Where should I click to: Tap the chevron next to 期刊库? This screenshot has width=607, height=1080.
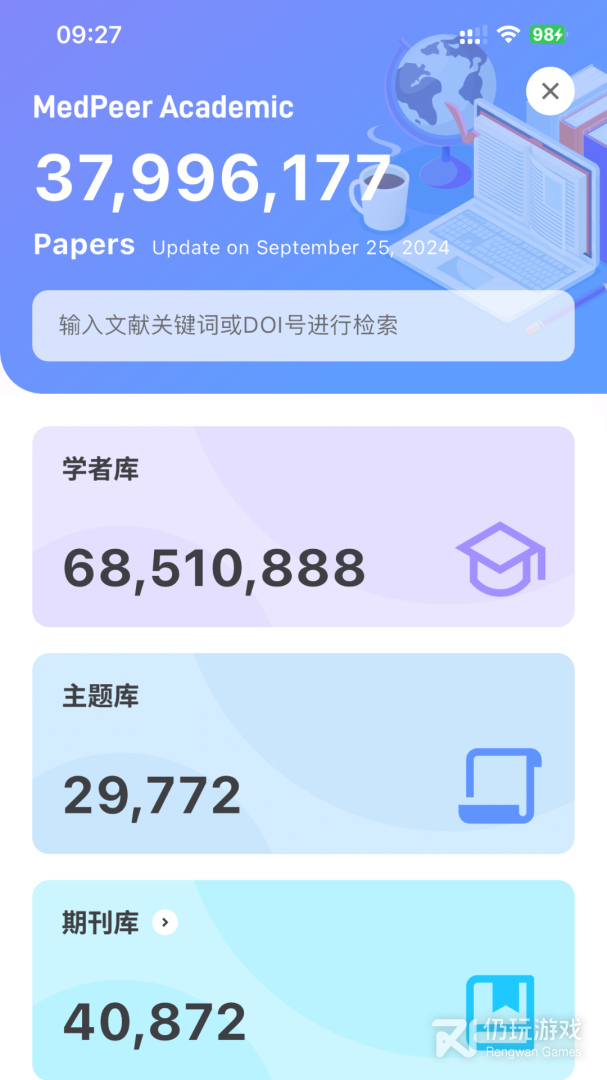click(x=165, y=922)
